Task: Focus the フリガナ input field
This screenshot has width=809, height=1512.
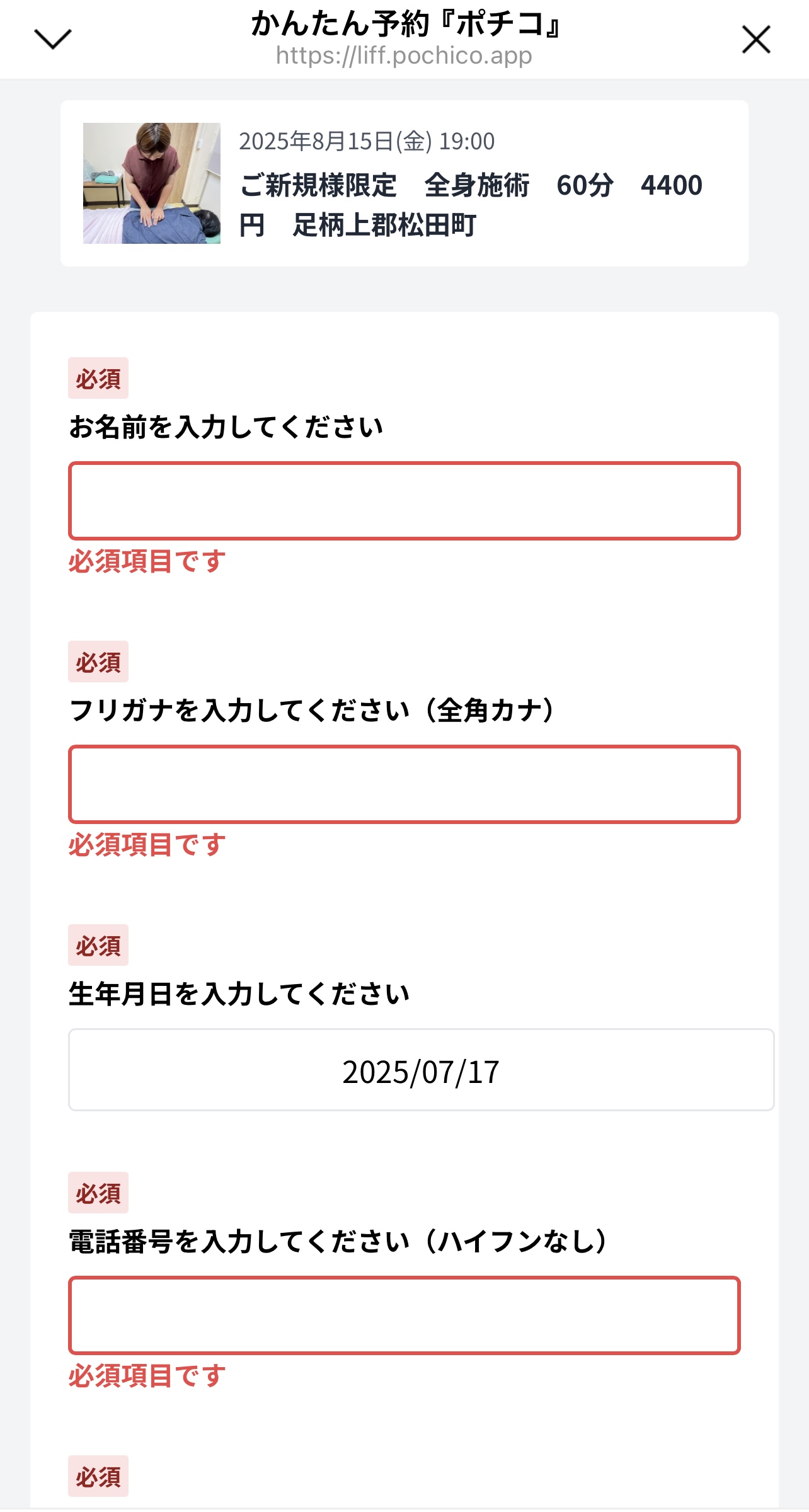Action: (x=404, y=784)
